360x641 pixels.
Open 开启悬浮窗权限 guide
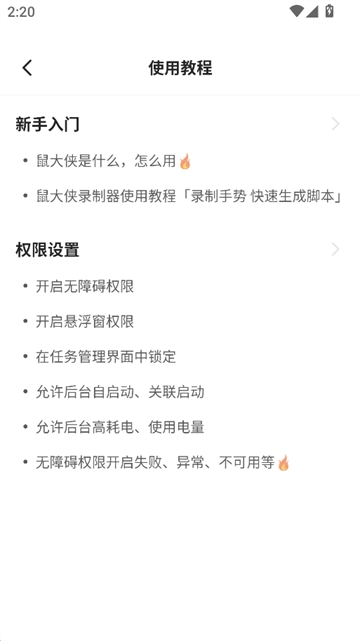pyautogui.click(x=85, y=322)
